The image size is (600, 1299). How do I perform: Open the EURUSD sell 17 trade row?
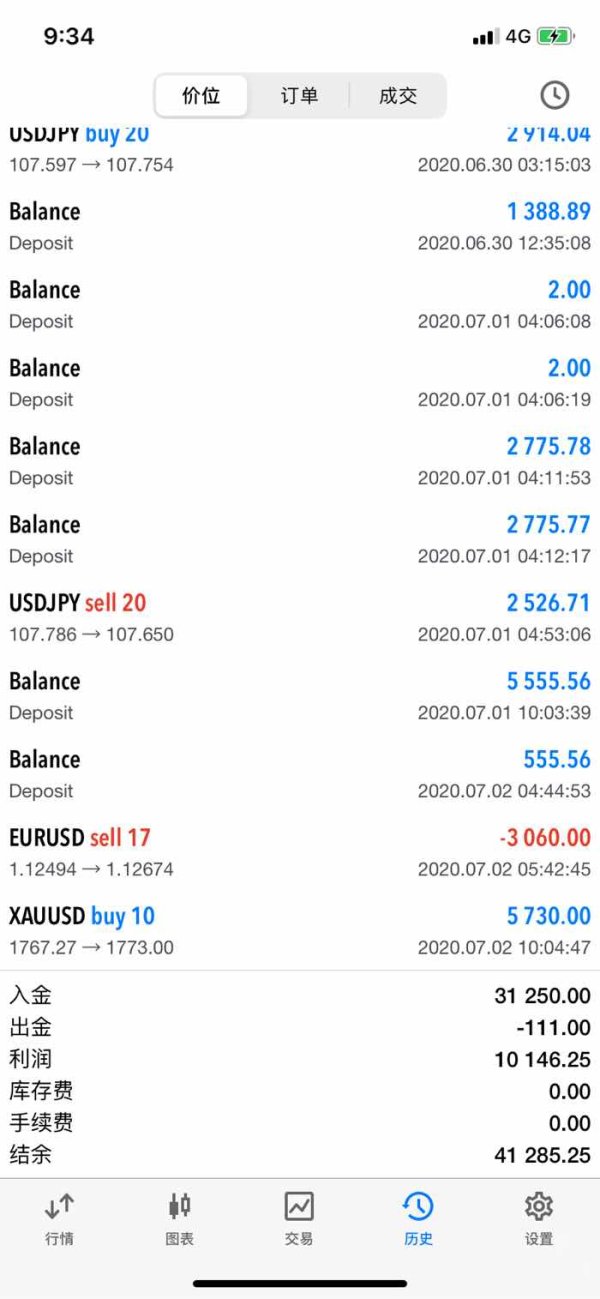300,853
